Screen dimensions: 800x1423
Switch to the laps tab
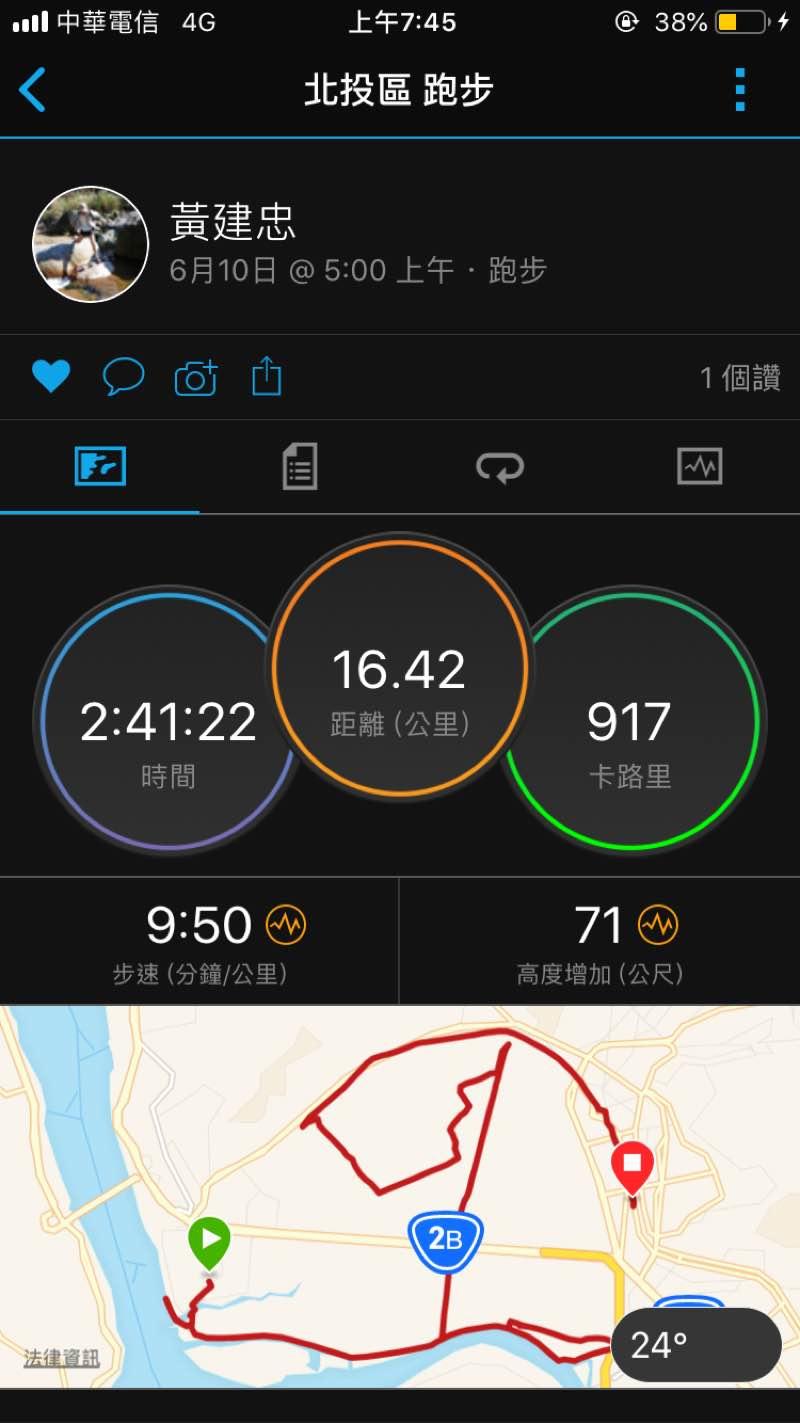499,466
